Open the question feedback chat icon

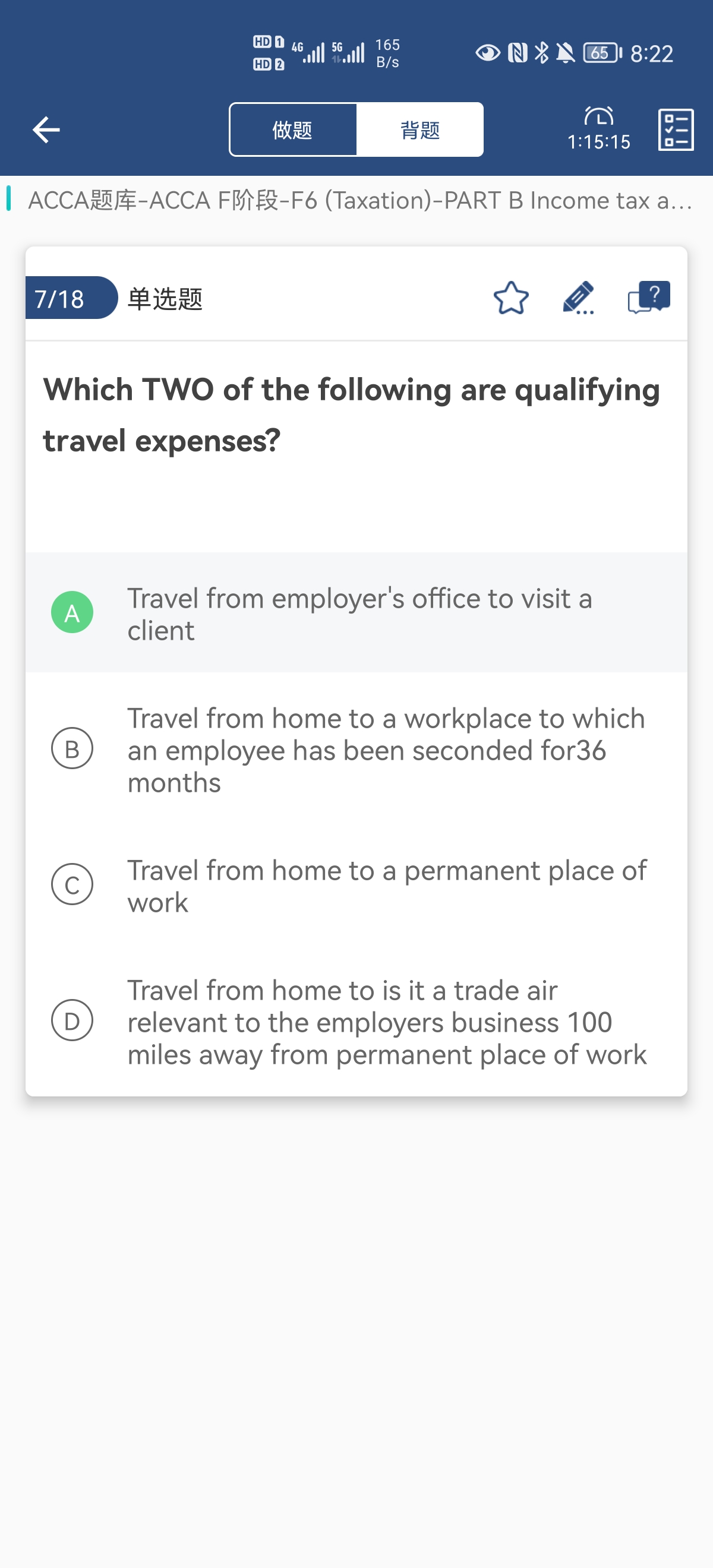[648, 298]
